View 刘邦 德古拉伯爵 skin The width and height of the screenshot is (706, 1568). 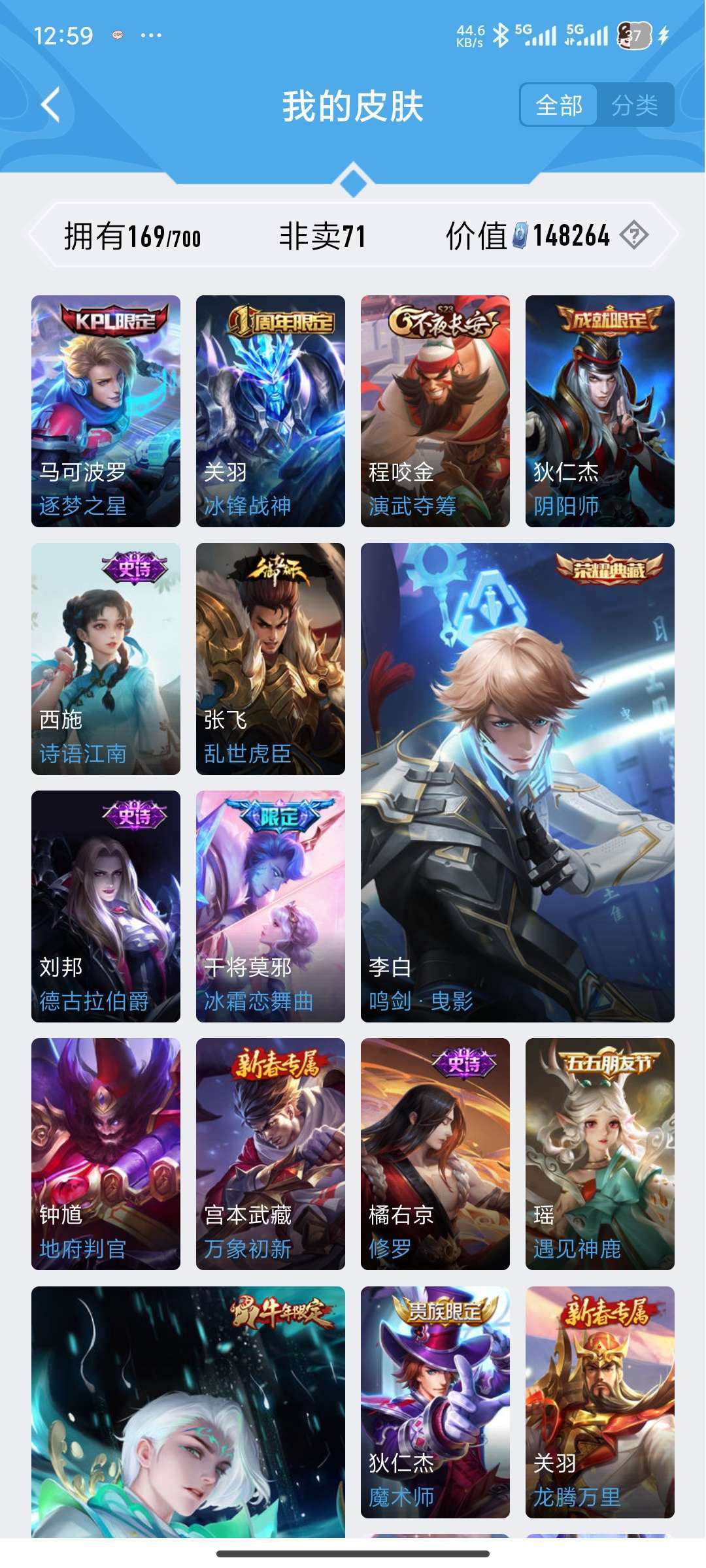pyautogui.click(x=106, y=906)
